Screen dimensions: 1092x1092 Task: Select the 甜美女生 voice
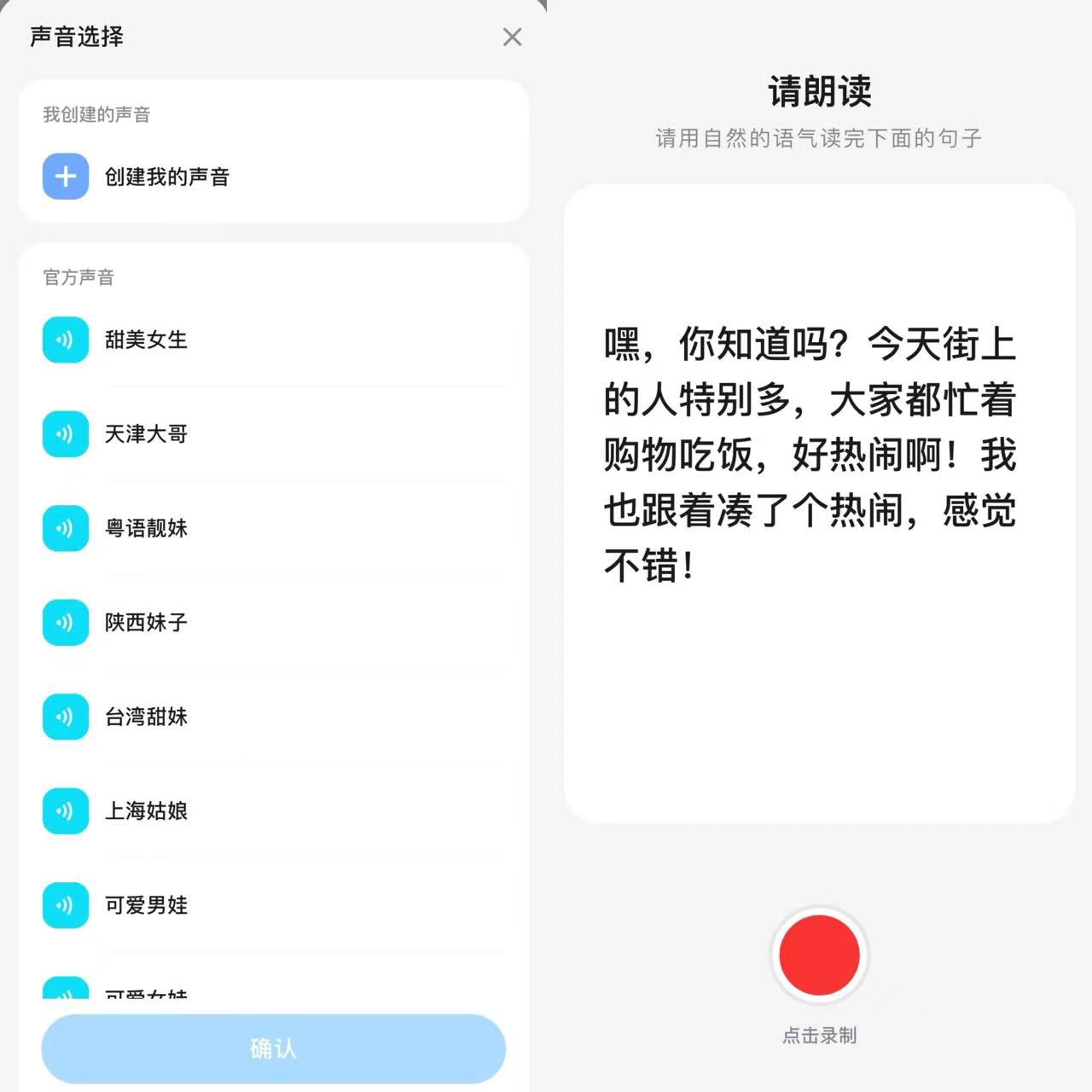point(146,340)
